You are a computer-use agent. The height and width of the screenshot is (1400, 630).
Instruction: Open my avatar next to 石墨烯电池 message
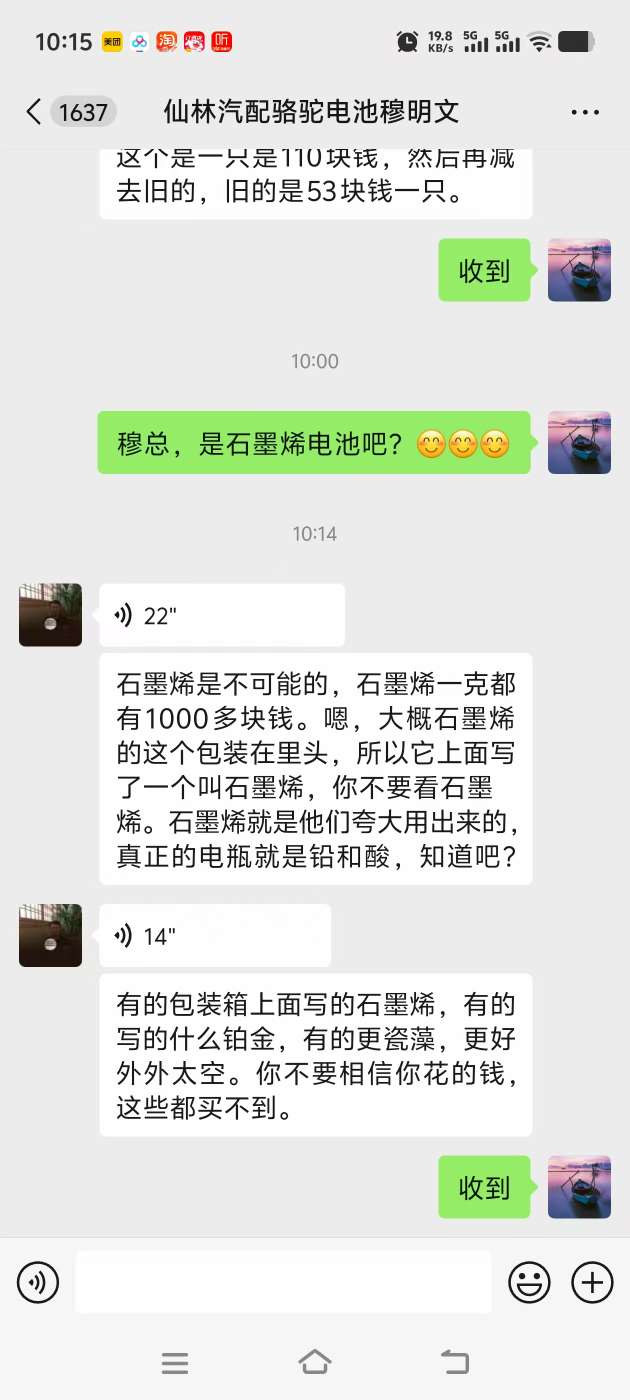[x=579, y=442]
